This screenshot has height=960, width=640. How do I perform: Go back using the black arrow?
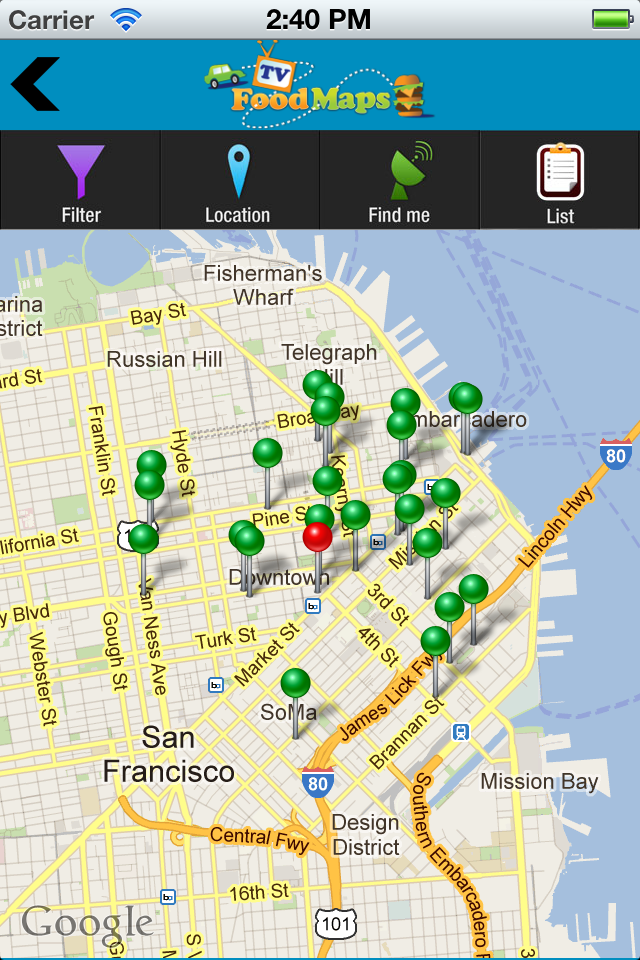[36, 84]
